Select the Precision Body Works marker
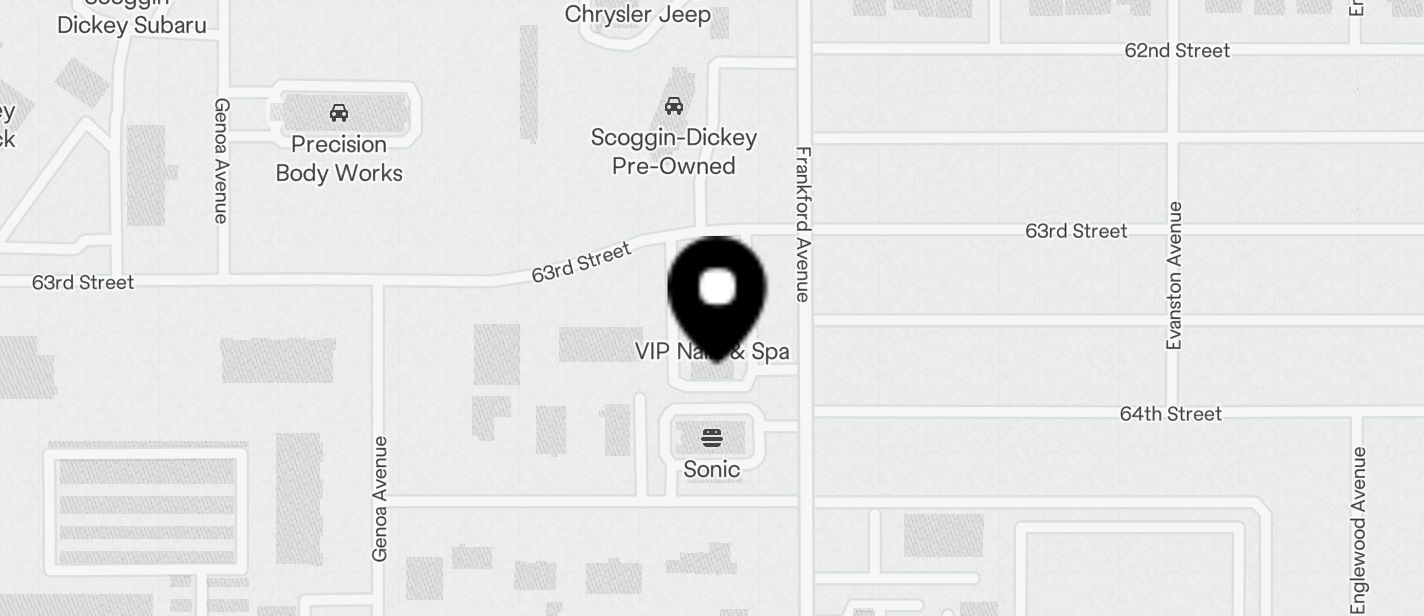Screen dimensions: 1424x616 click(339, 112)
